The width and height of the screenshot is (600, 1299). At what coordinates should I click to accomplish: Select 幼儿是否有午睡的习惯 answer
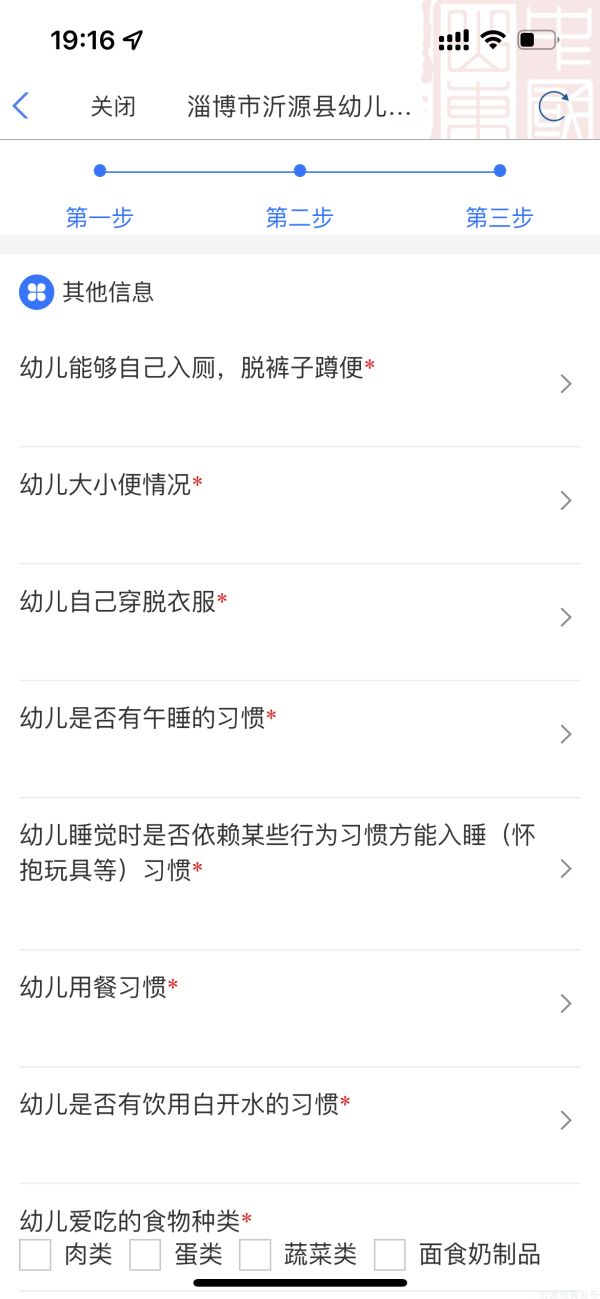pos(300,739)
